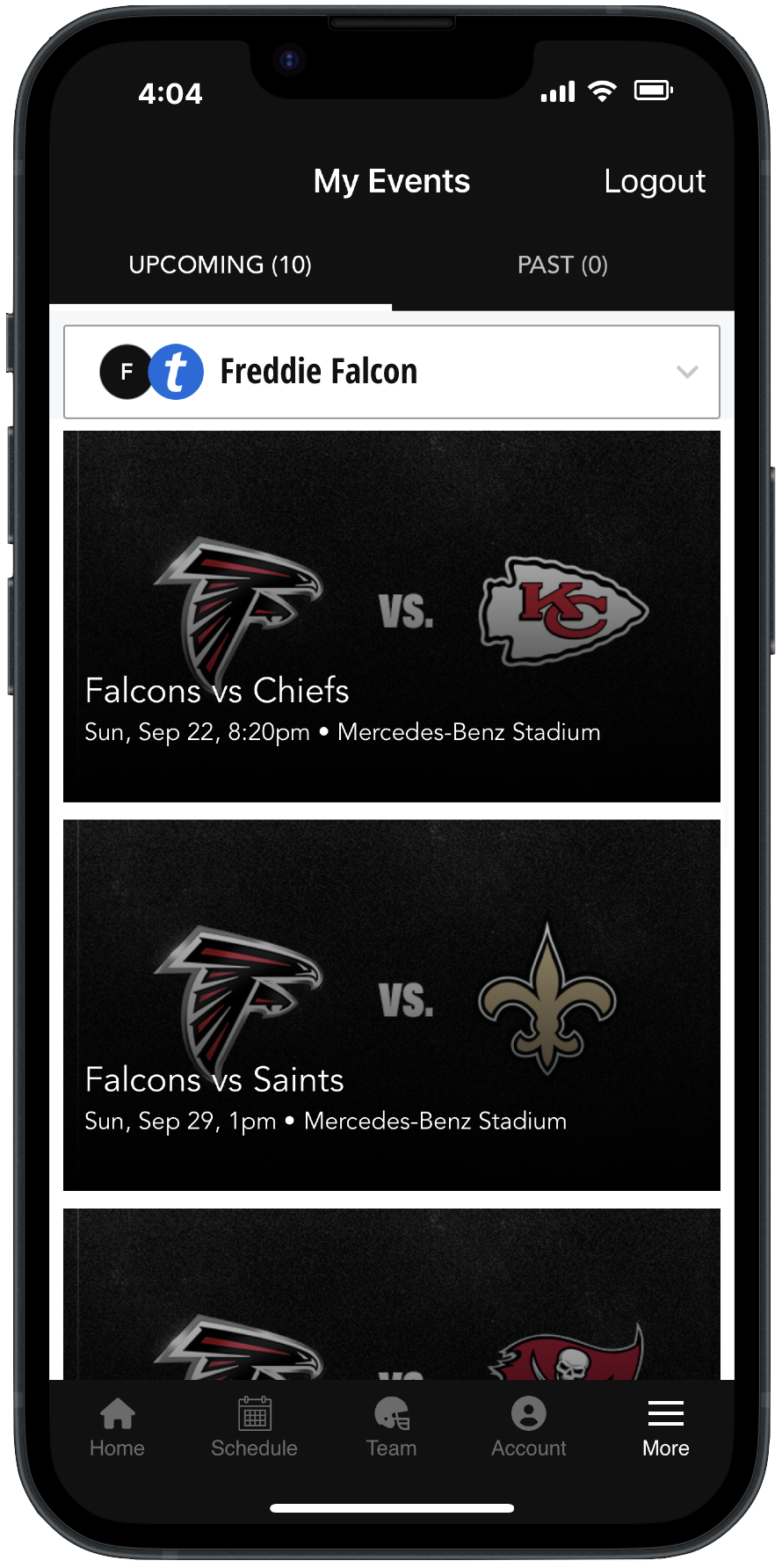Open the Account tab

coord(528,1427)
